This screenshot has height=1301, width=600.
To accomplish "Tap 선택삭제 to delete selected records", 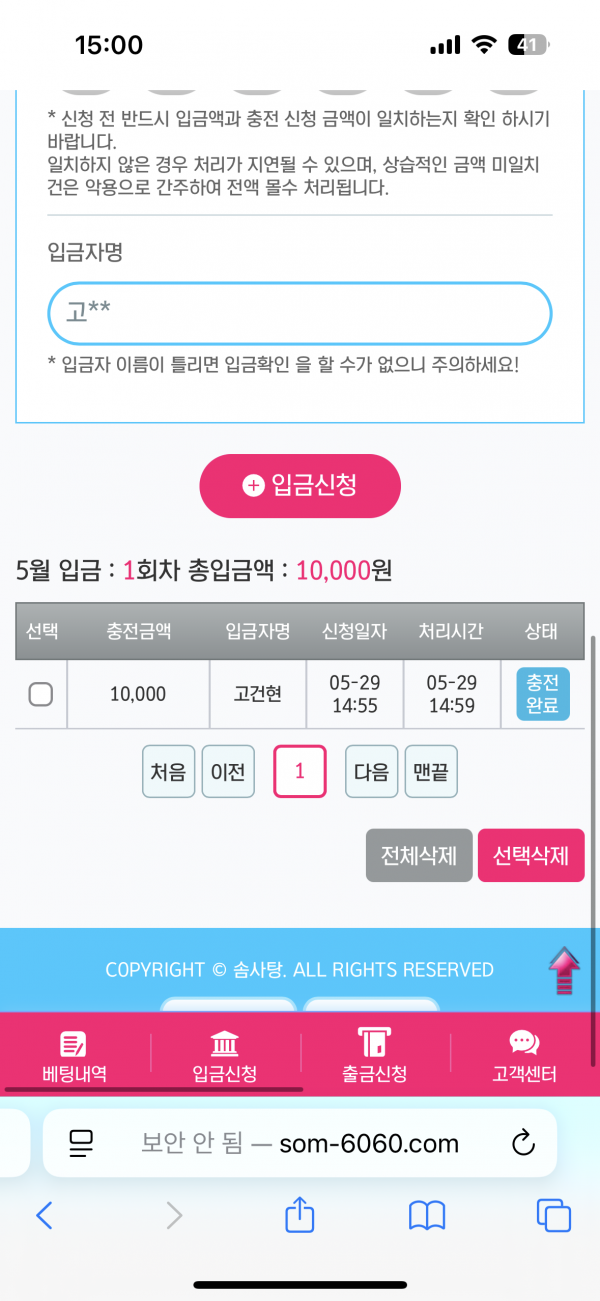I will click(531, 856).
